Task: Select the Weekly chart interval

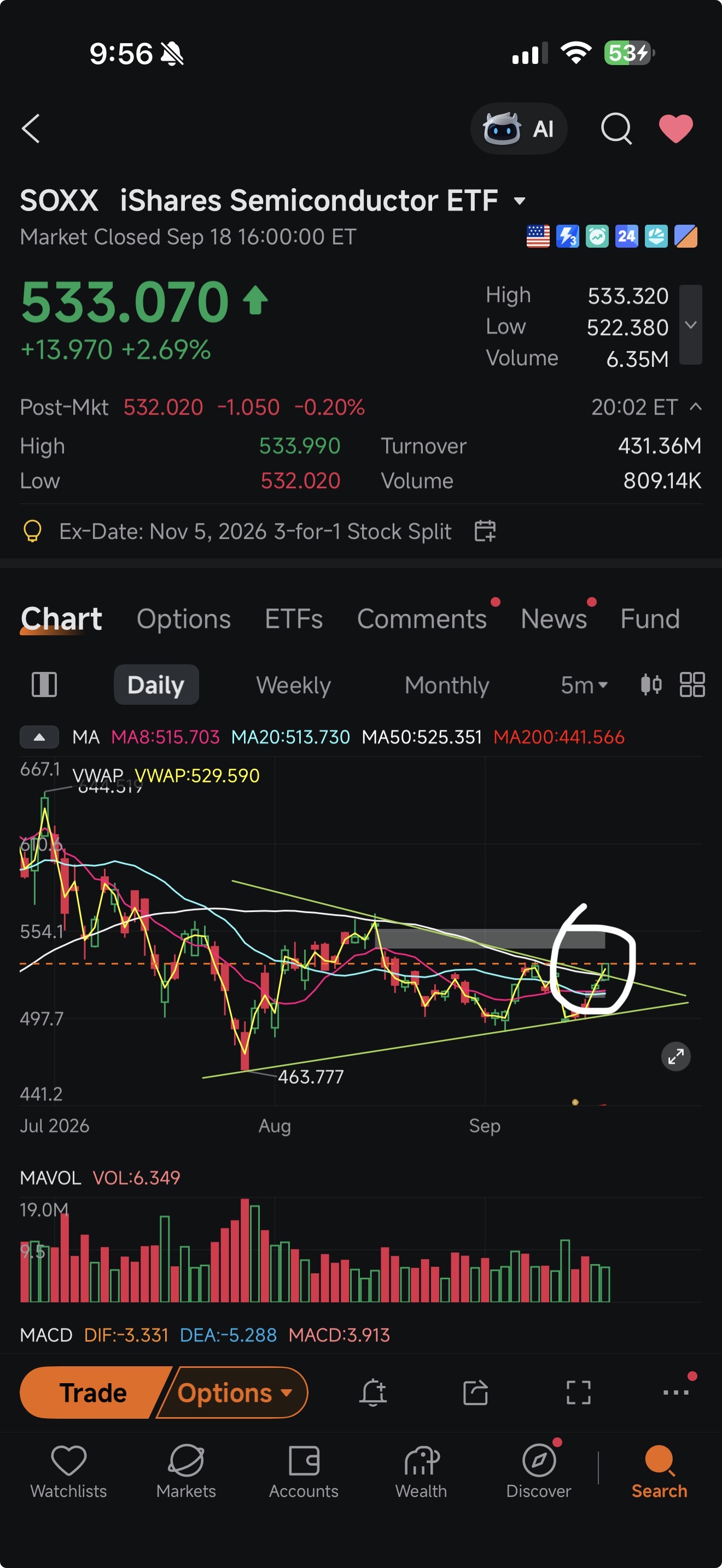Action: (x=293, y=686)
